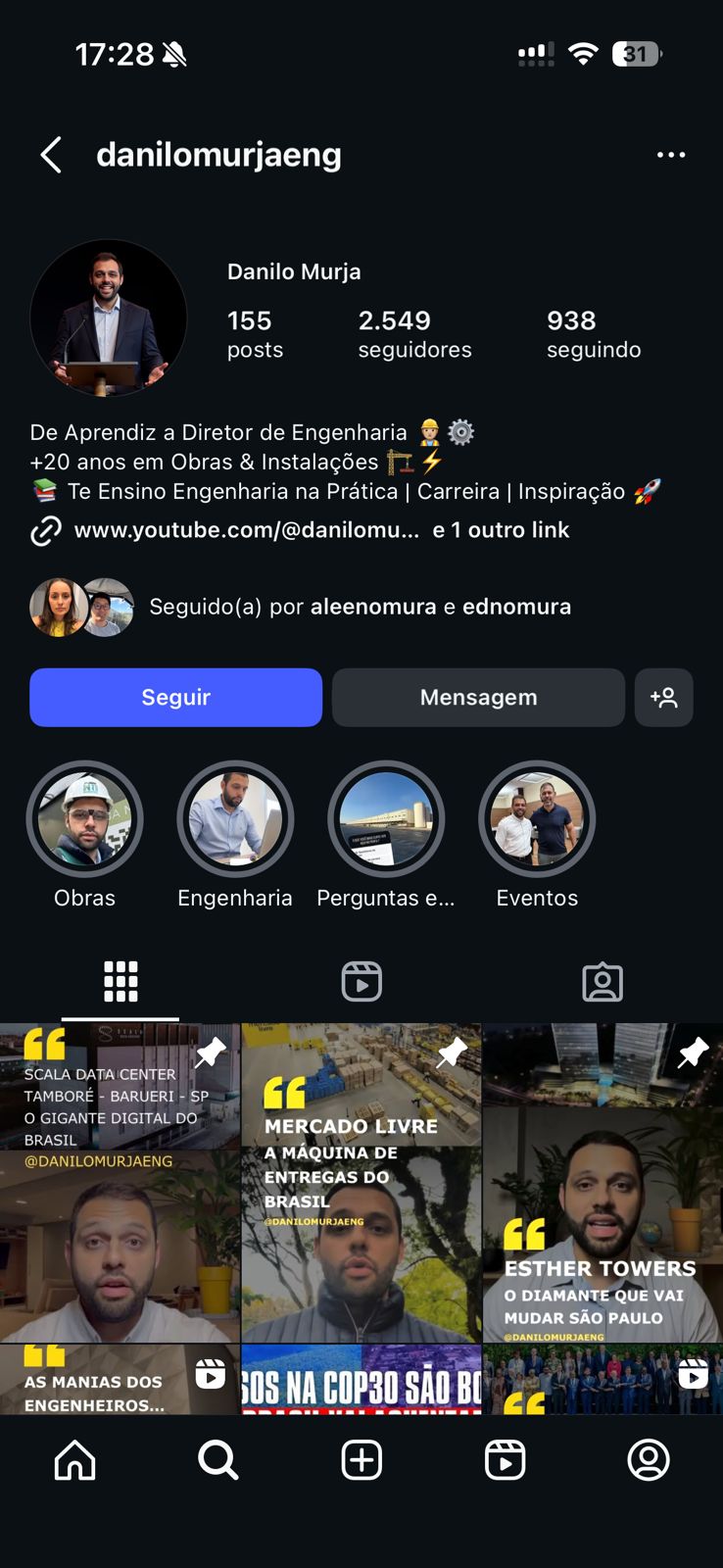Screen dimensions: 723x1568
Task: Open Search in bottom navigation
Action: pos(218,1460)
